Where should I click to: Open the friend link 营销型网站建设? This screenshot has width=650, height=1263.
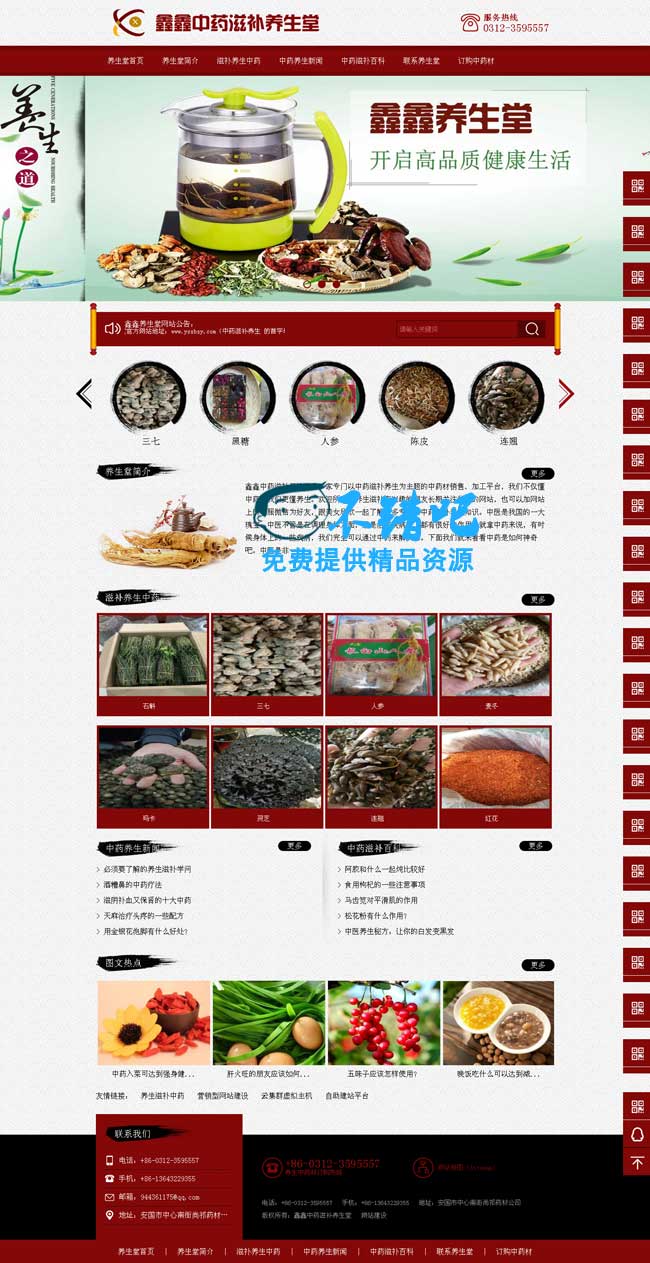coord(222,1096)
